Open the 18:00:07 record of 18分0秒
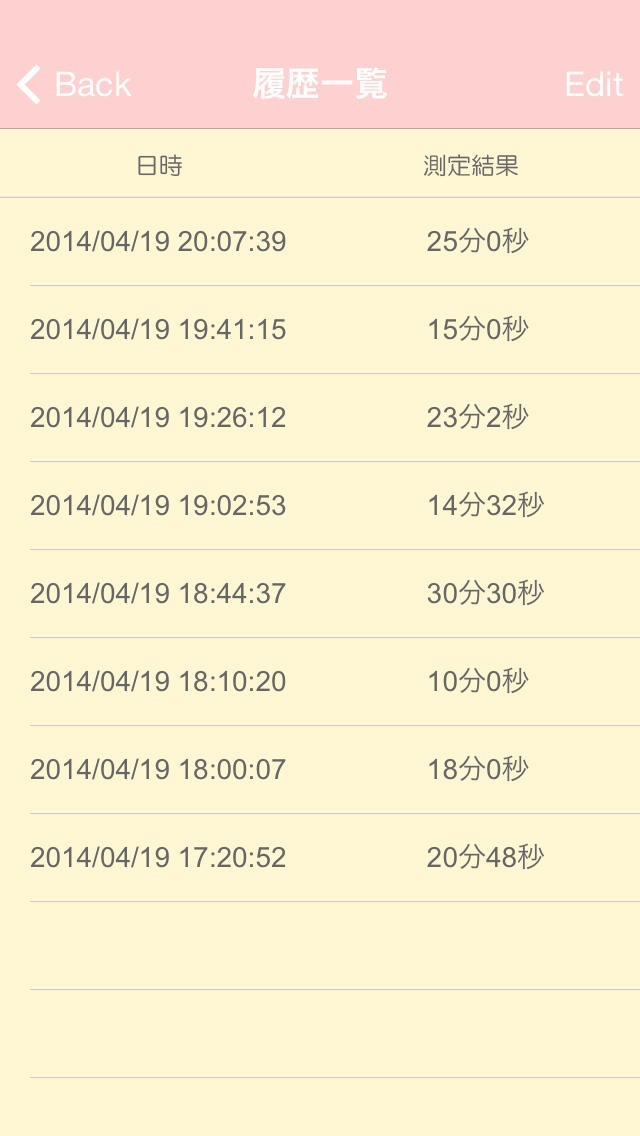The height and width of the screenshot is (1136, 640). [320, 769]
